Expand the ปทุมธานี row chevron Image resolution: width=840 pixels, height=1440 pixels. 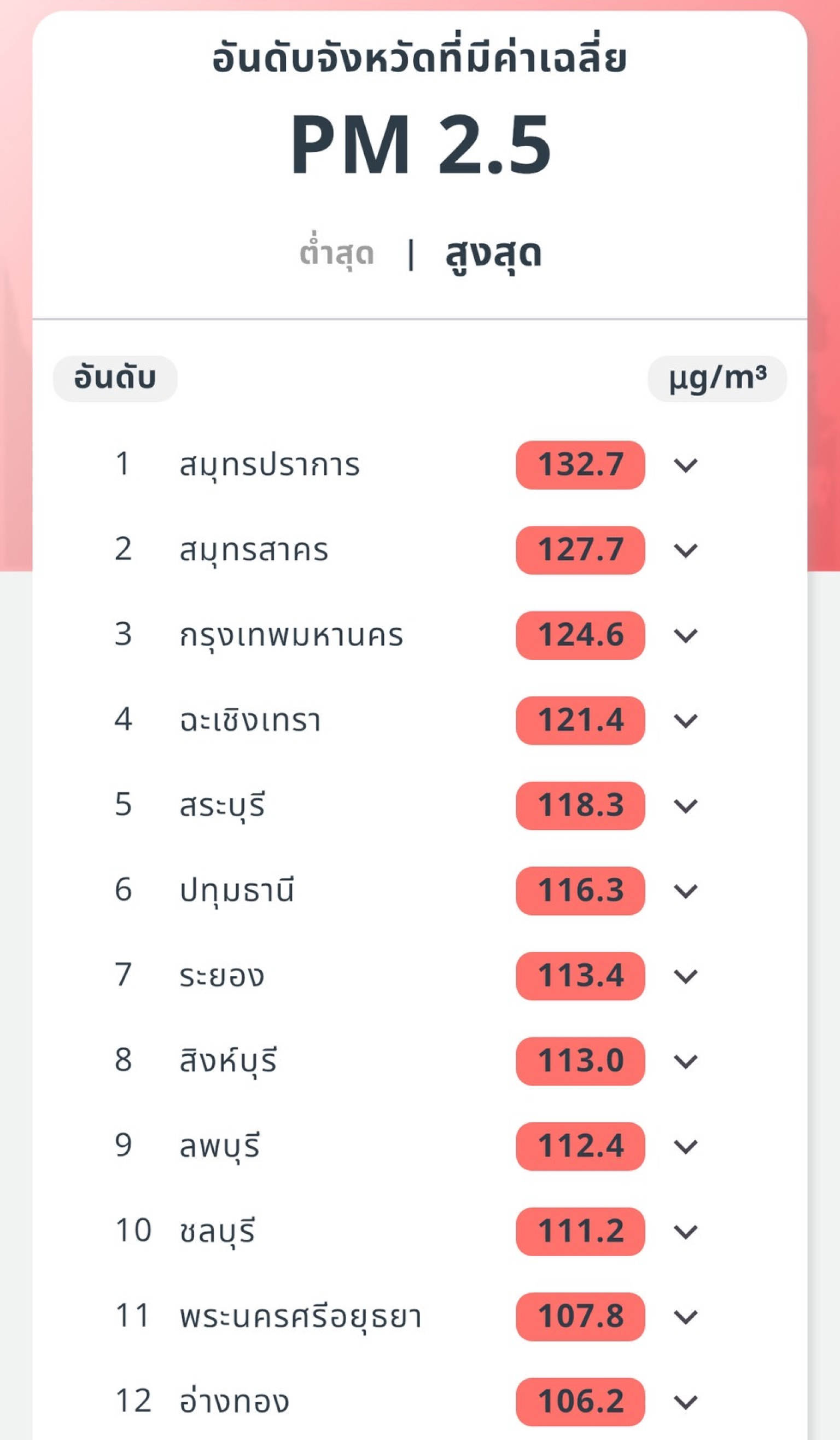(685, 891)
